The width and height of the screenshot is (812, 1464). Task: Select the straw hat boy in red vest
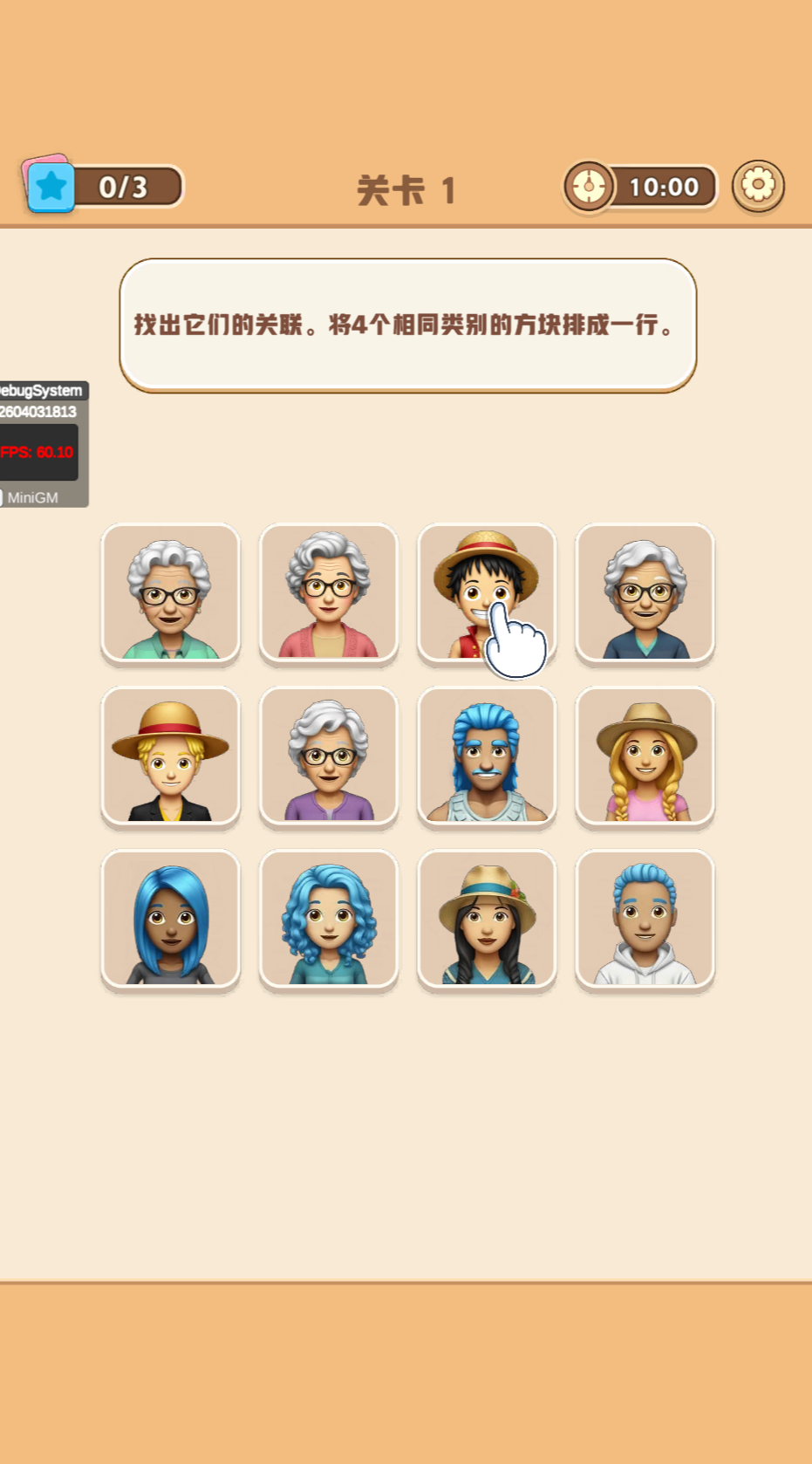point(487,595)
